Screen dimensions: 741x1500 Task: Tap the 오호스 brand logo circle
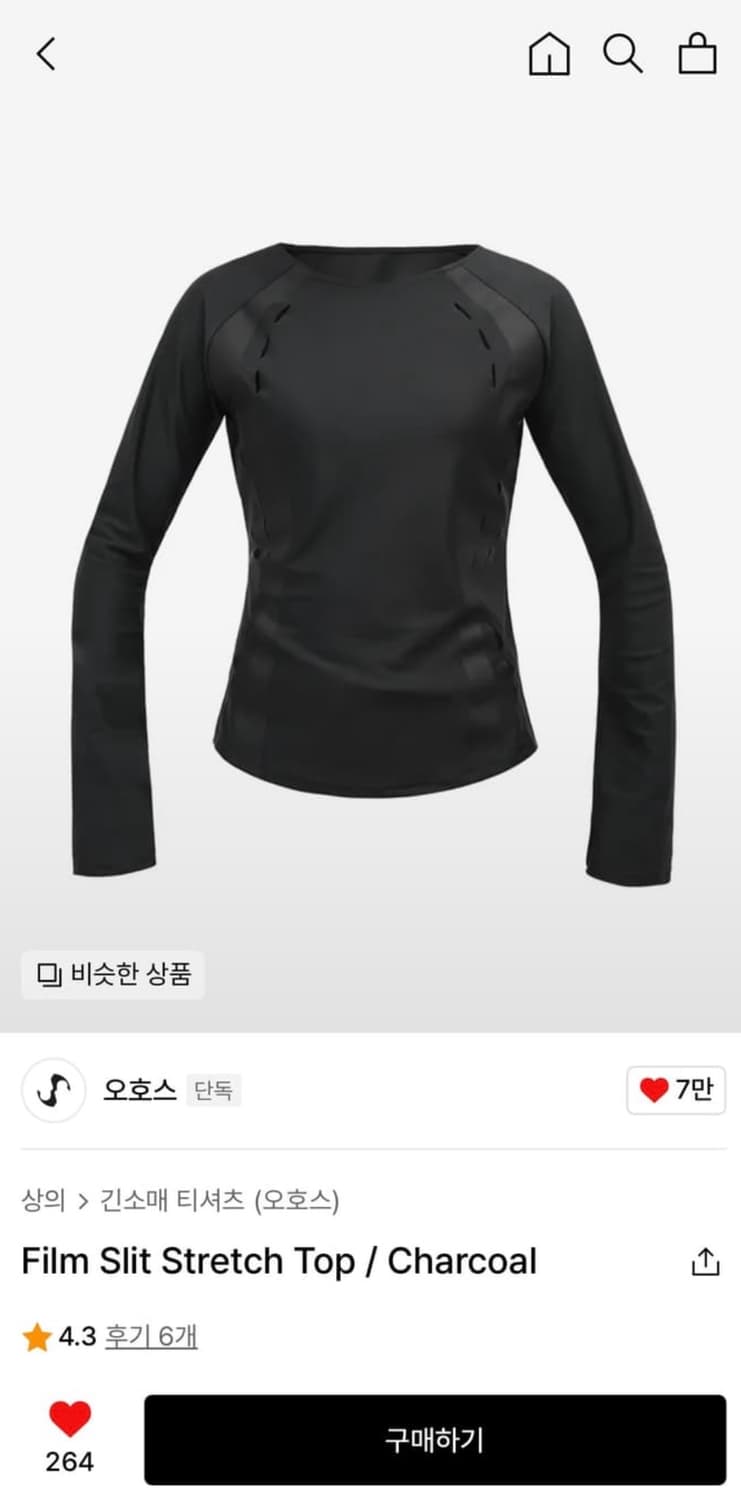[53, 1092]
